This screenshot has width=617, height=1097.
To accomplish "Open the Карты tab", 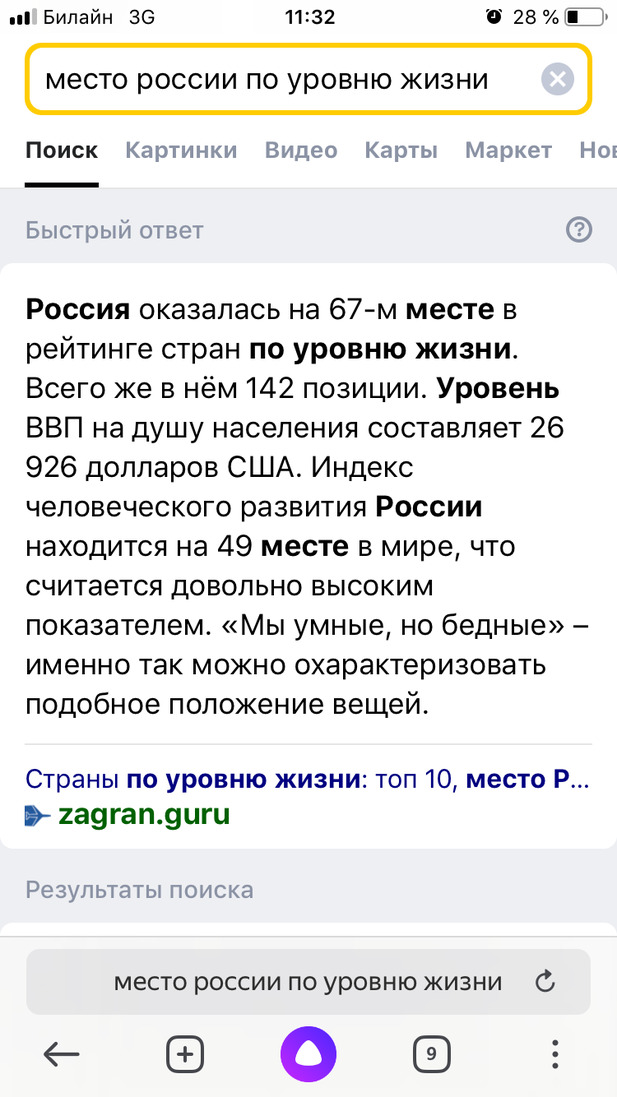I will [401, 150].
